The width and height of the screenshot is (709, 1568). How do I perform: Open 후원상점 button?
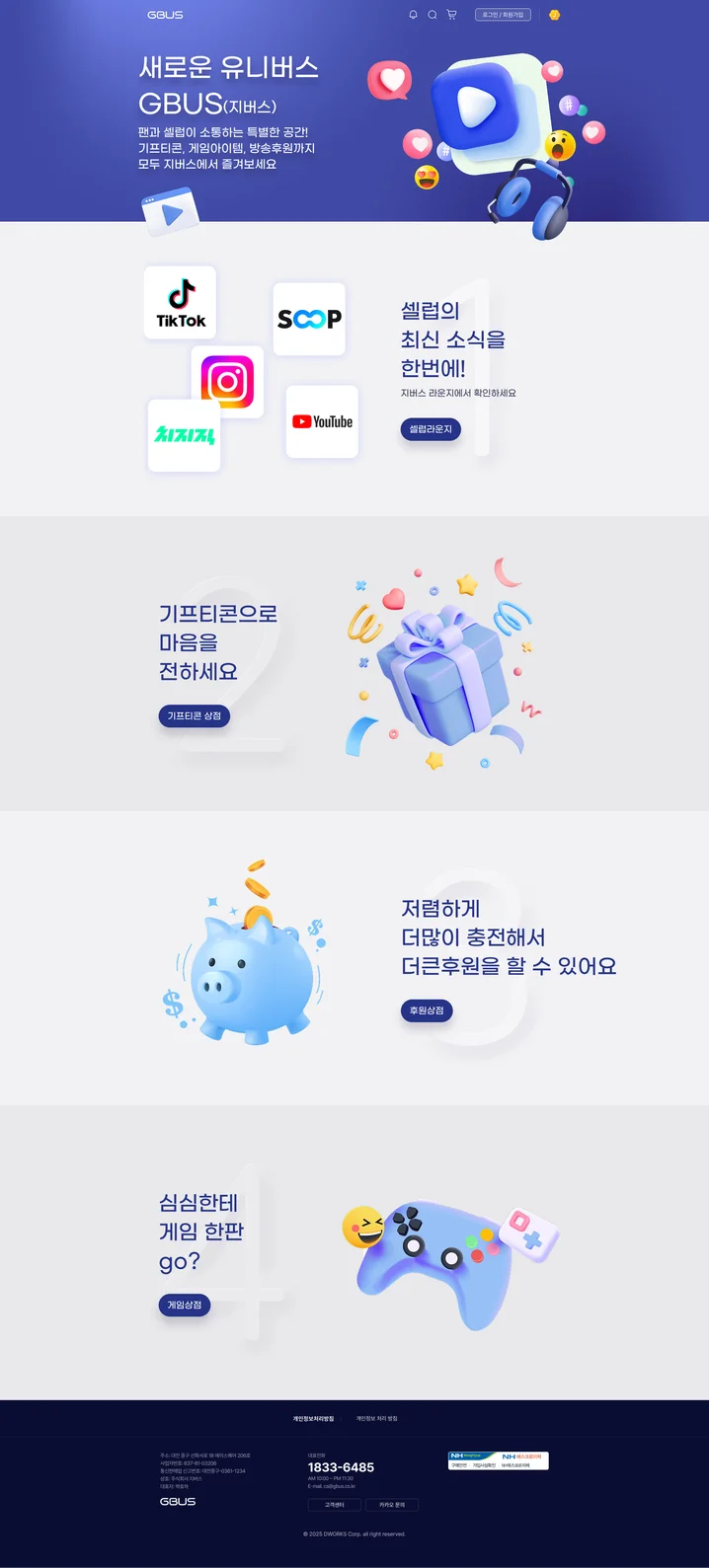(427, 1010)
